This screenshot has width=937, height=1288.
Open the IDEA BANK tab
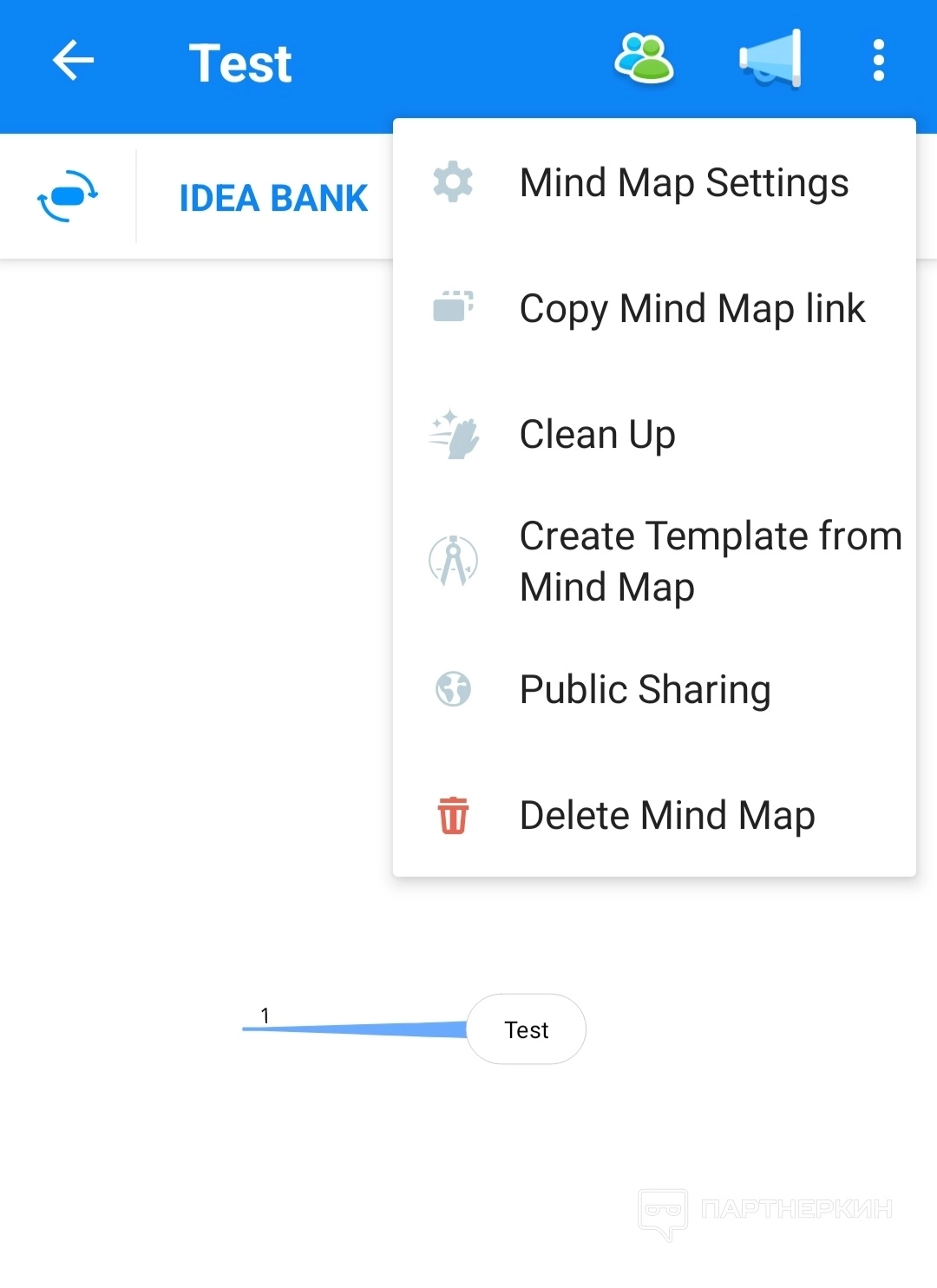click(273, 198)
